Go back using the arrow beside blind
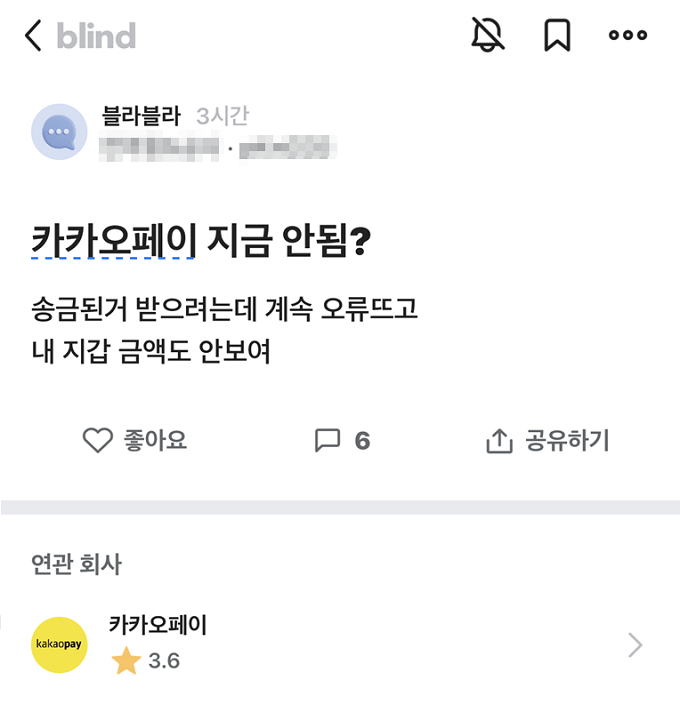The image size is (680, 704). tap(33, 35)
